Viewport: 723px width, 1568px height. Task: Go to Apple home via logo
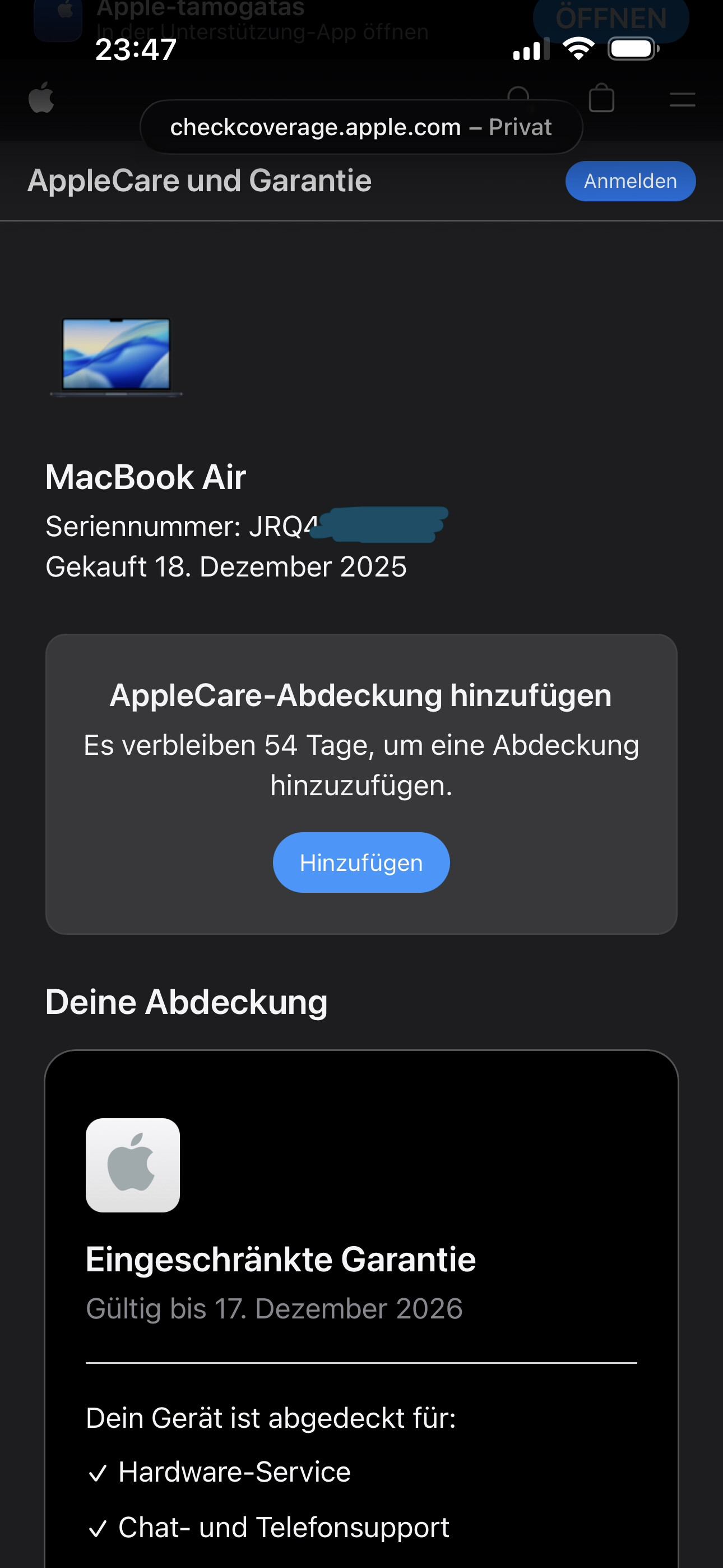(x=41, y=98)
